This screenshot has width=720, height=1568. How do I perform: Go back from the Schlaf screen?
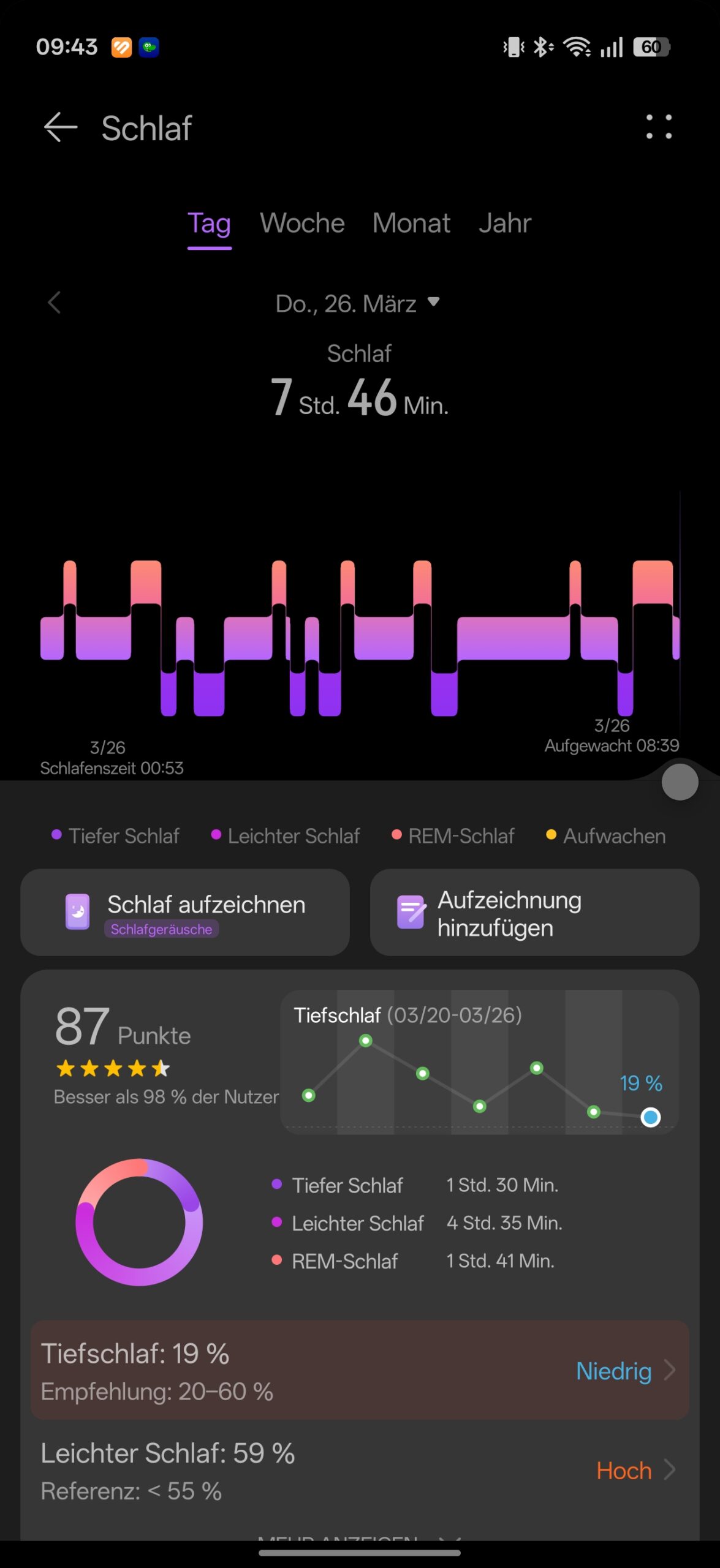[x=60, y=127]
